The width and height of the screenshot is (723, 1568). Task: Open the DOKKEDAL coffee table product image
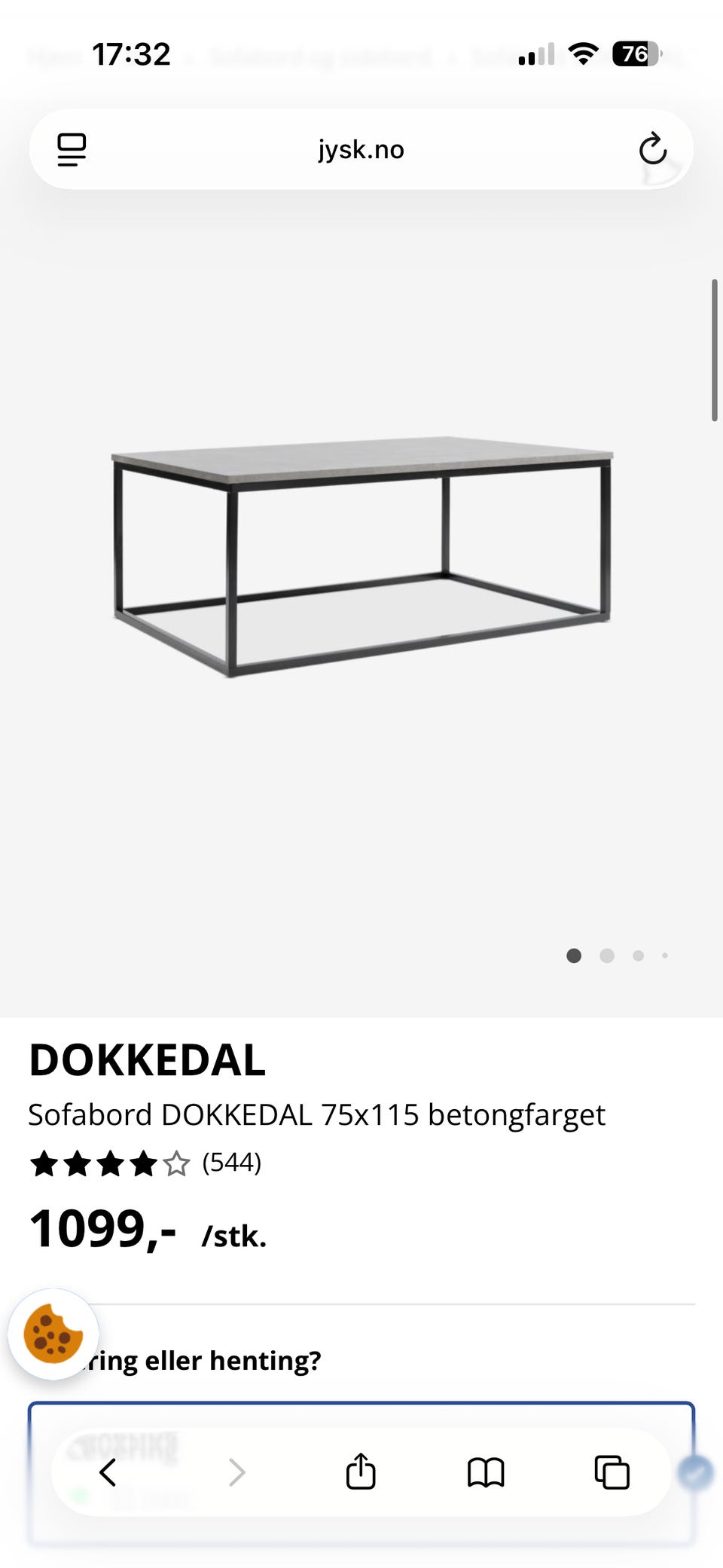point(361,556)
